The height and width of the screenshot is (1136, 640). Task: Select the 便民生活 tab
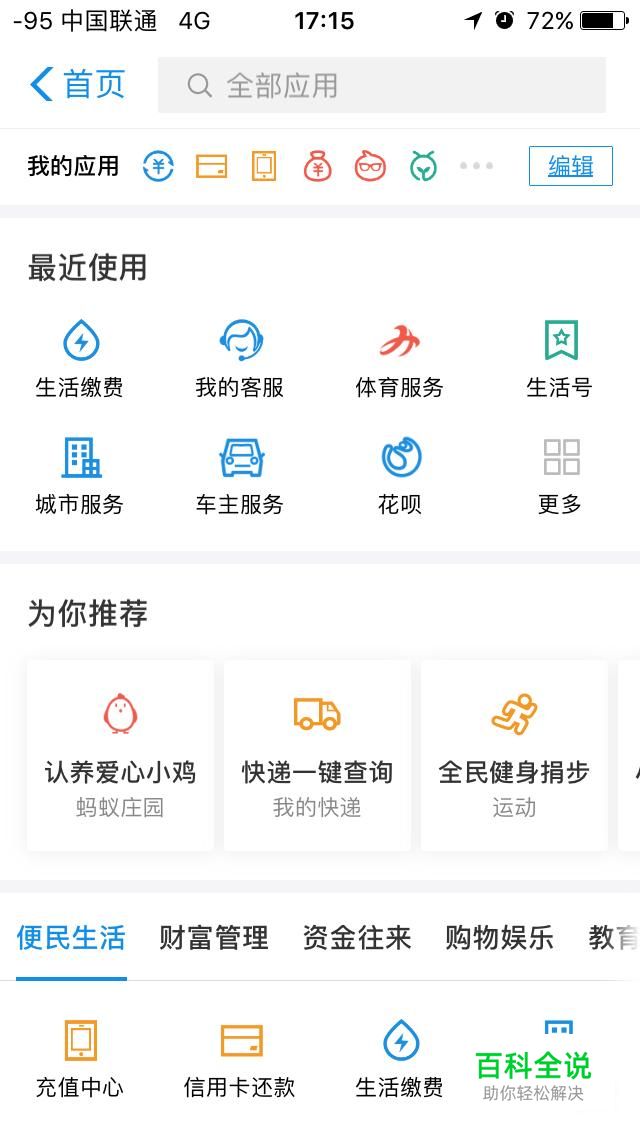coord(71,937)
